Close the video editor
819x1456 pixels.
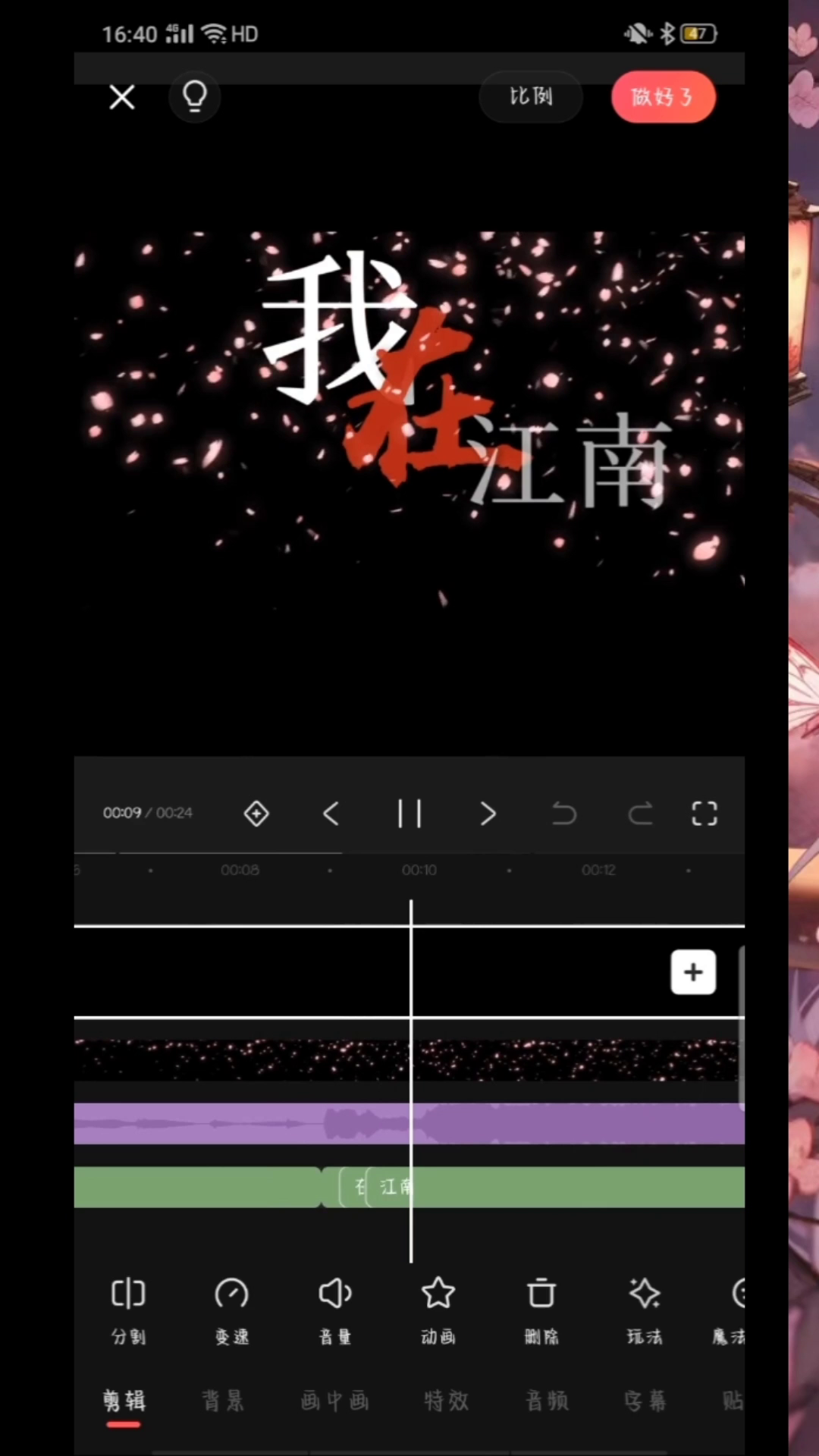pyautogui.click(x=121, y=97)
